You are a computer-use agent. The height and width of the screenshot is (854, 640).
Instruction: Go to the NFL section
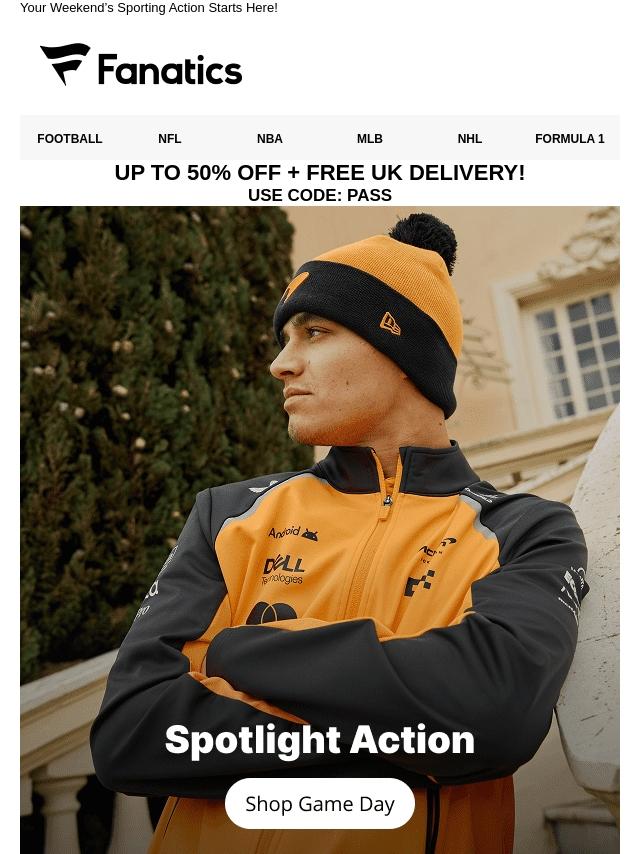click(x=170, y=139)
